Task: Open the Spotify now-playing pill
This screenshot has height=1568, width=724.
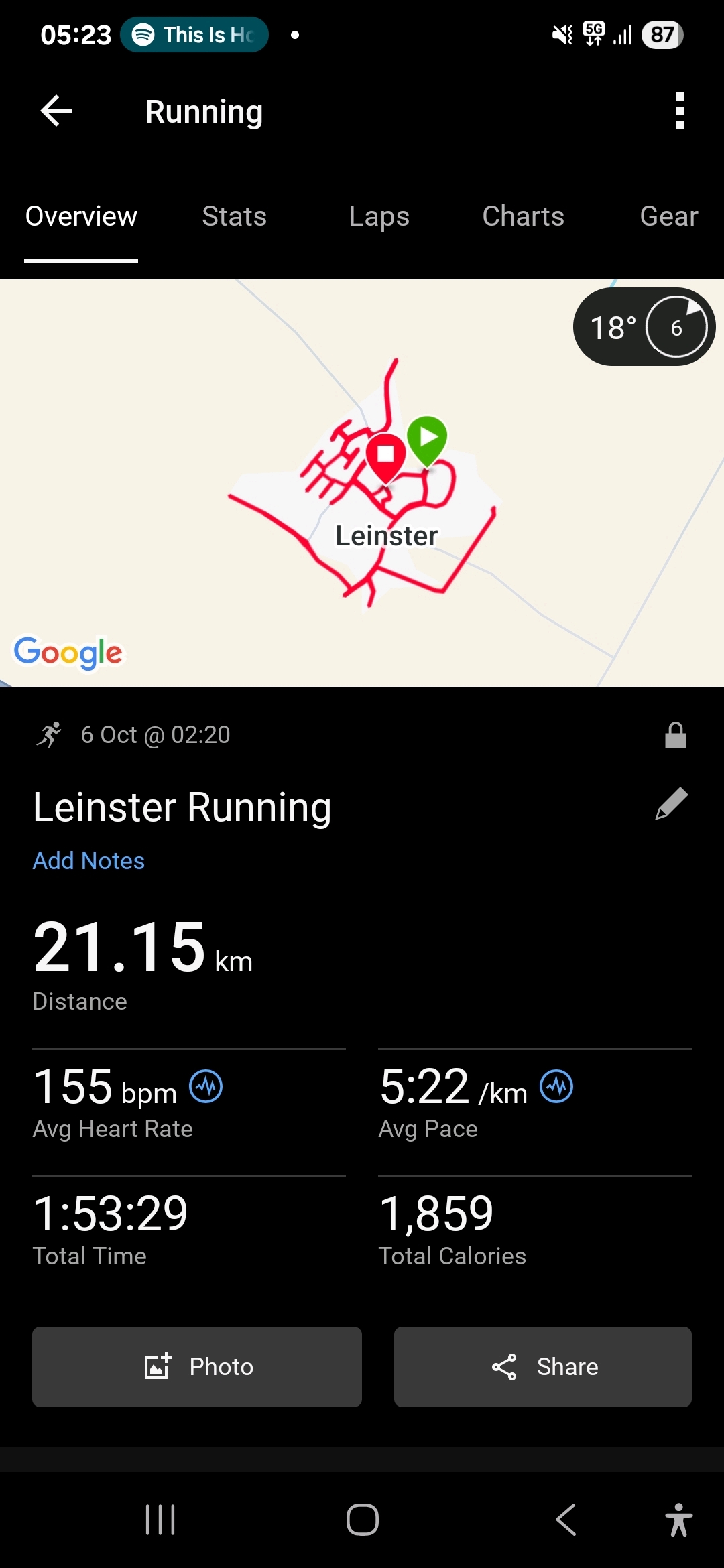Action: (194, 35)
